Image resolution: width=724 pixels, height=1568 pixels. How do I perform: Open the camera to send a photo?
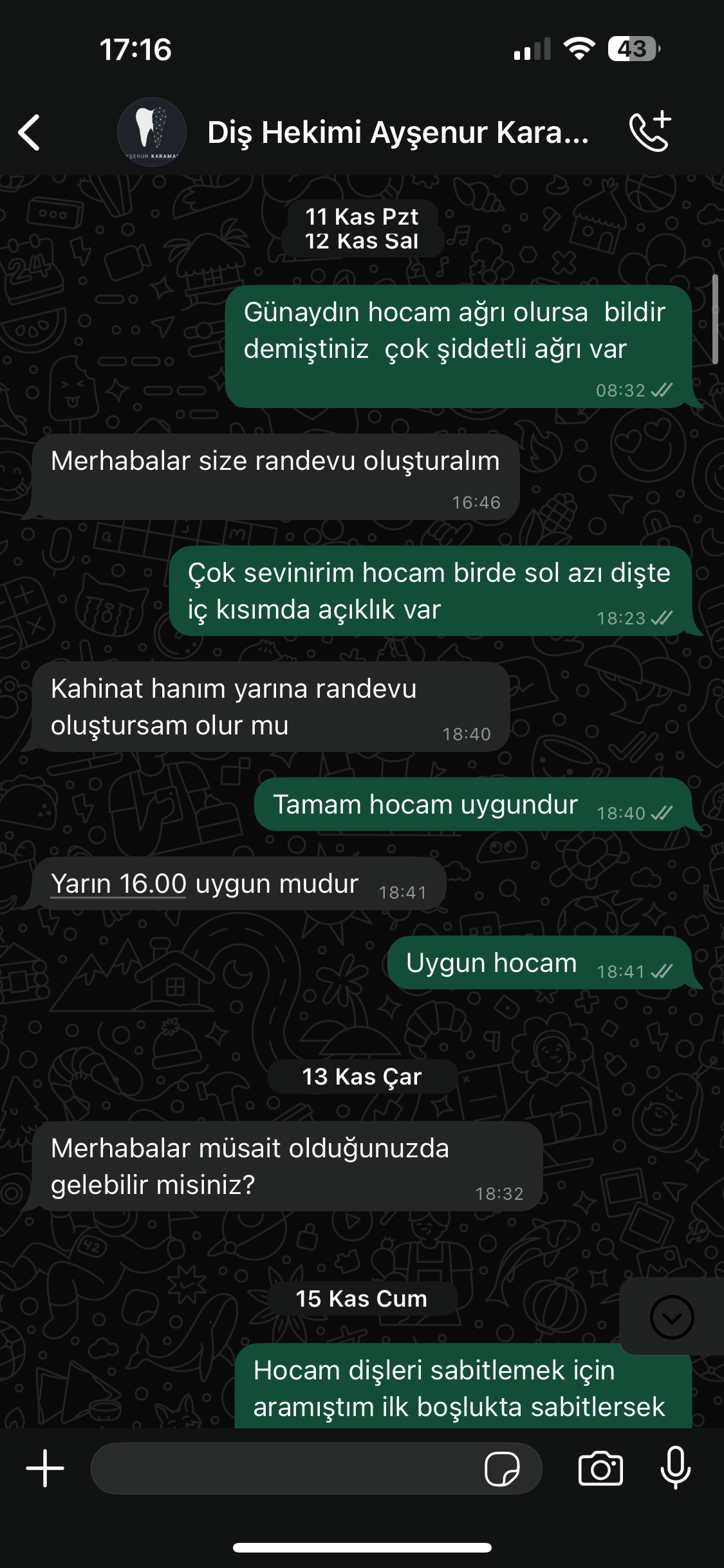[600, 1468]
